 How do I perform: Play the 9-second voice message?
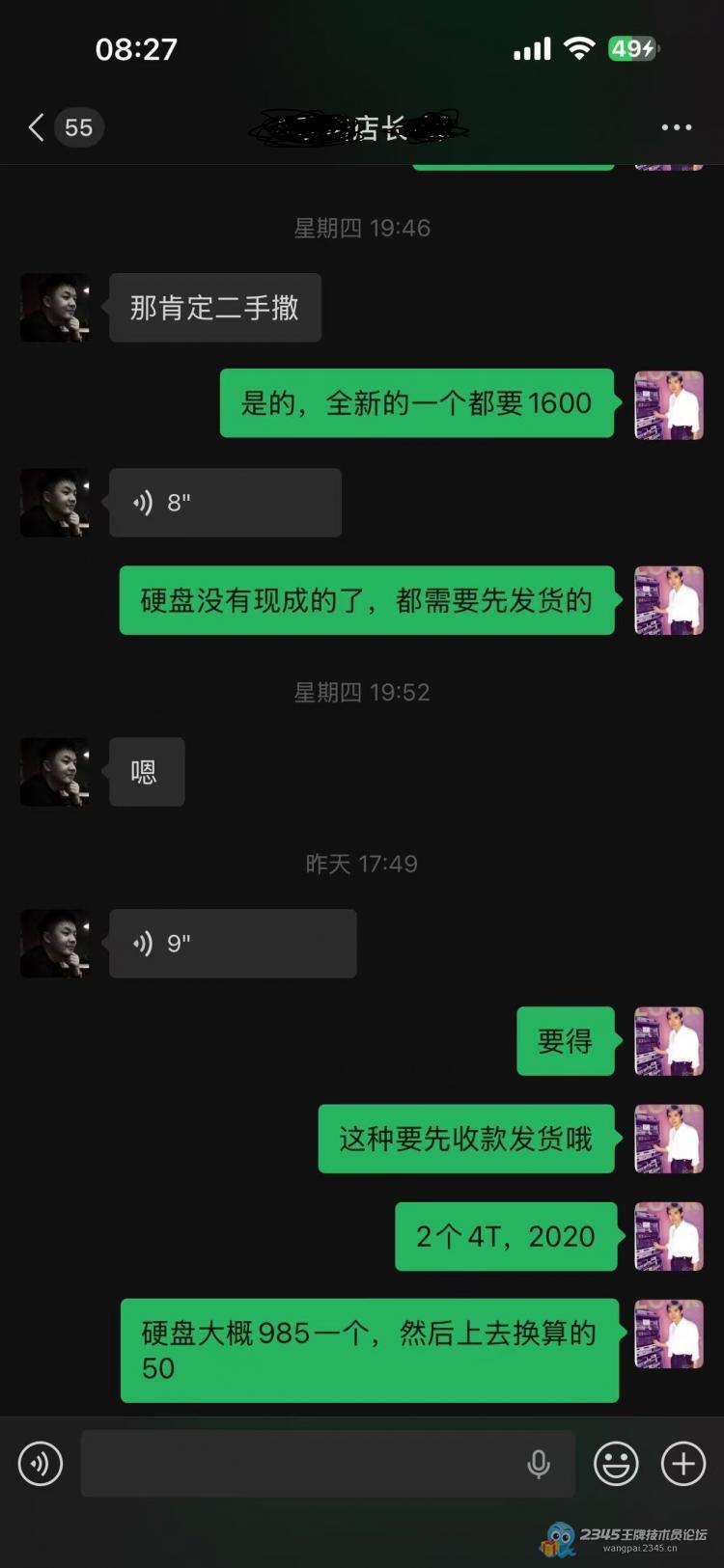(x=233, y=944)
